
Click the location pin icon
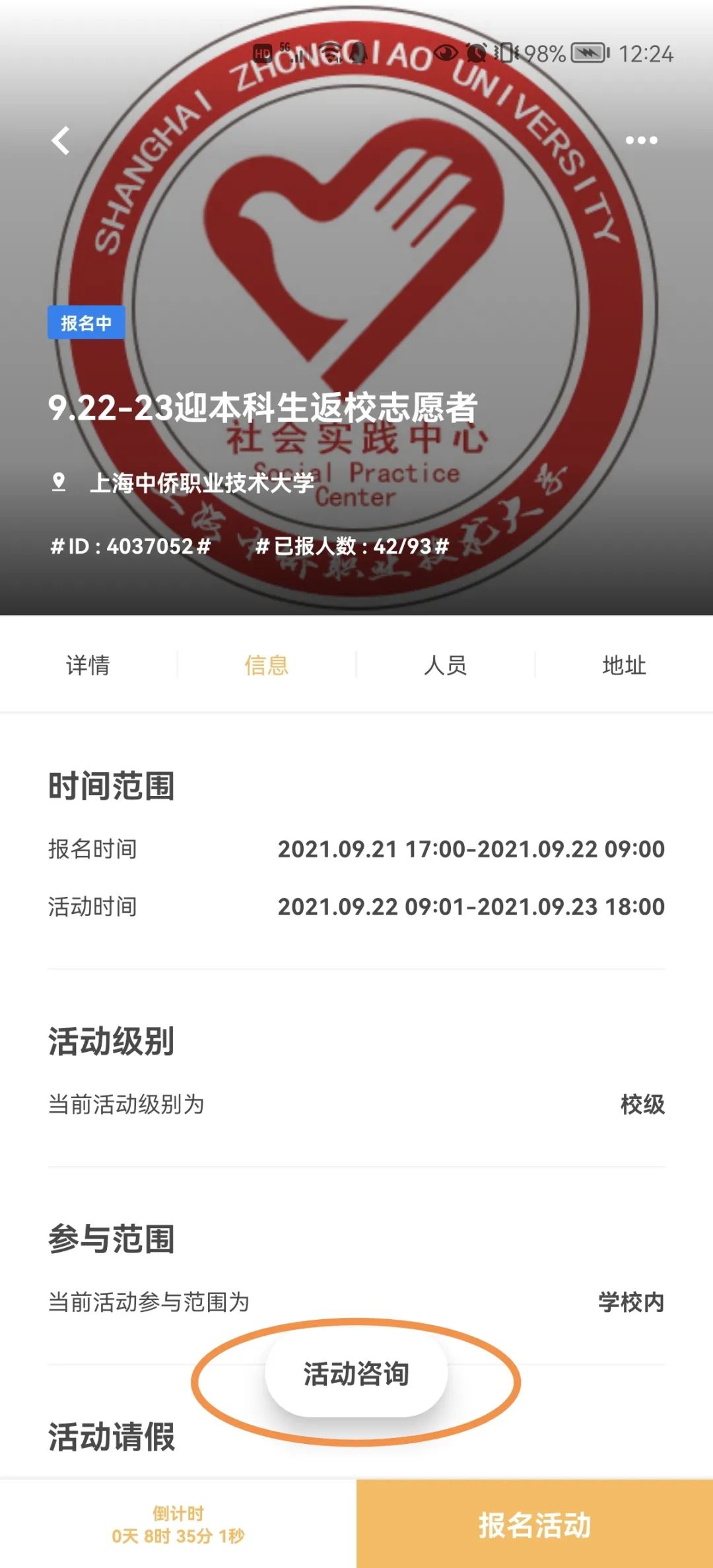click(x=59, y=484)
